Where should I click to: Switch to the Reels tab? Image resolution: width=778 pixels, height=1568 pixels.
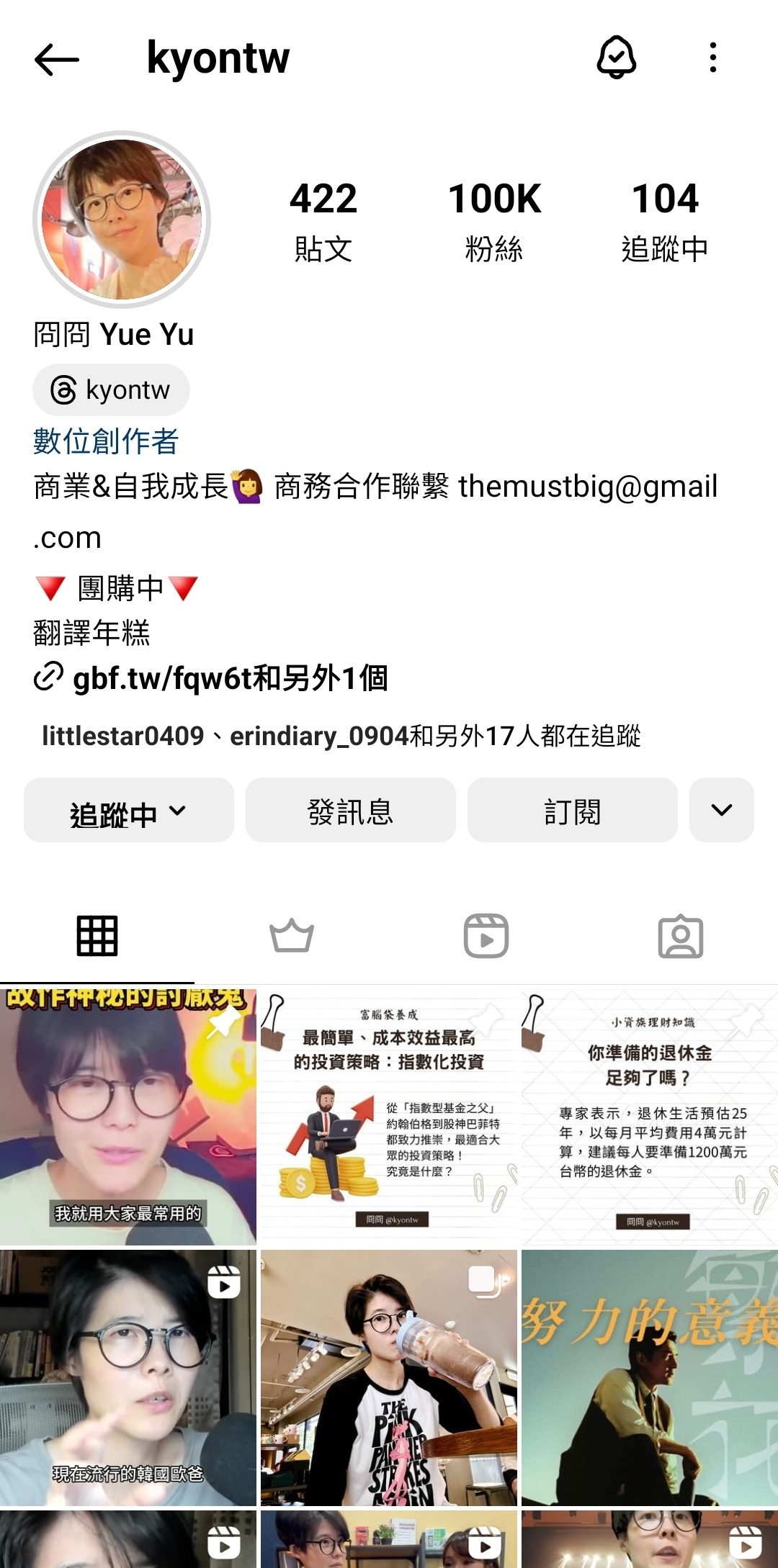486,936
